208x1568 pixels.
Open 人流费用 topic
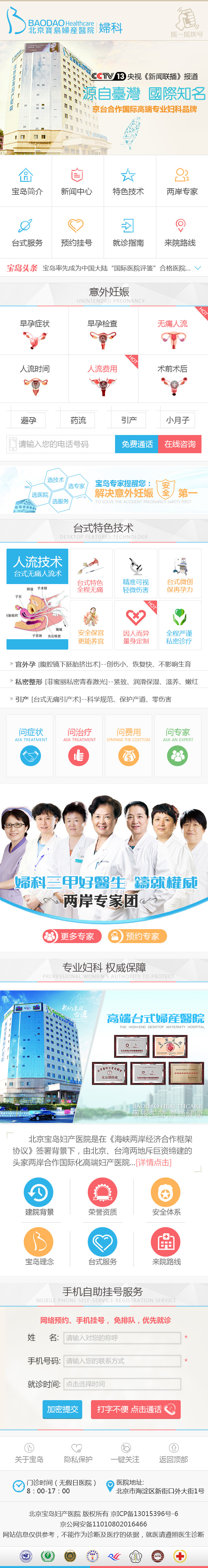point(102,377)
